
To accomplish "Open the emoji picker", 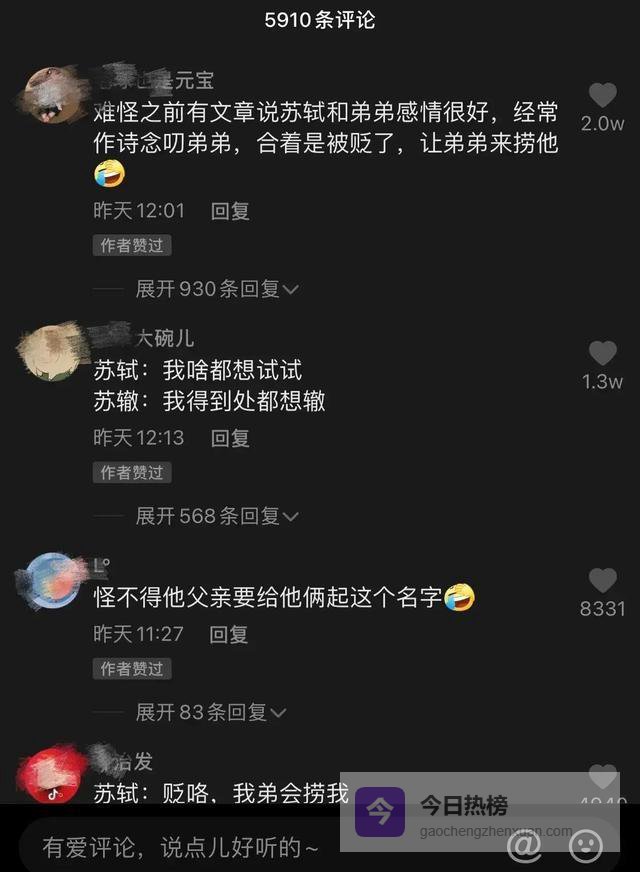I will pos(586,846).
